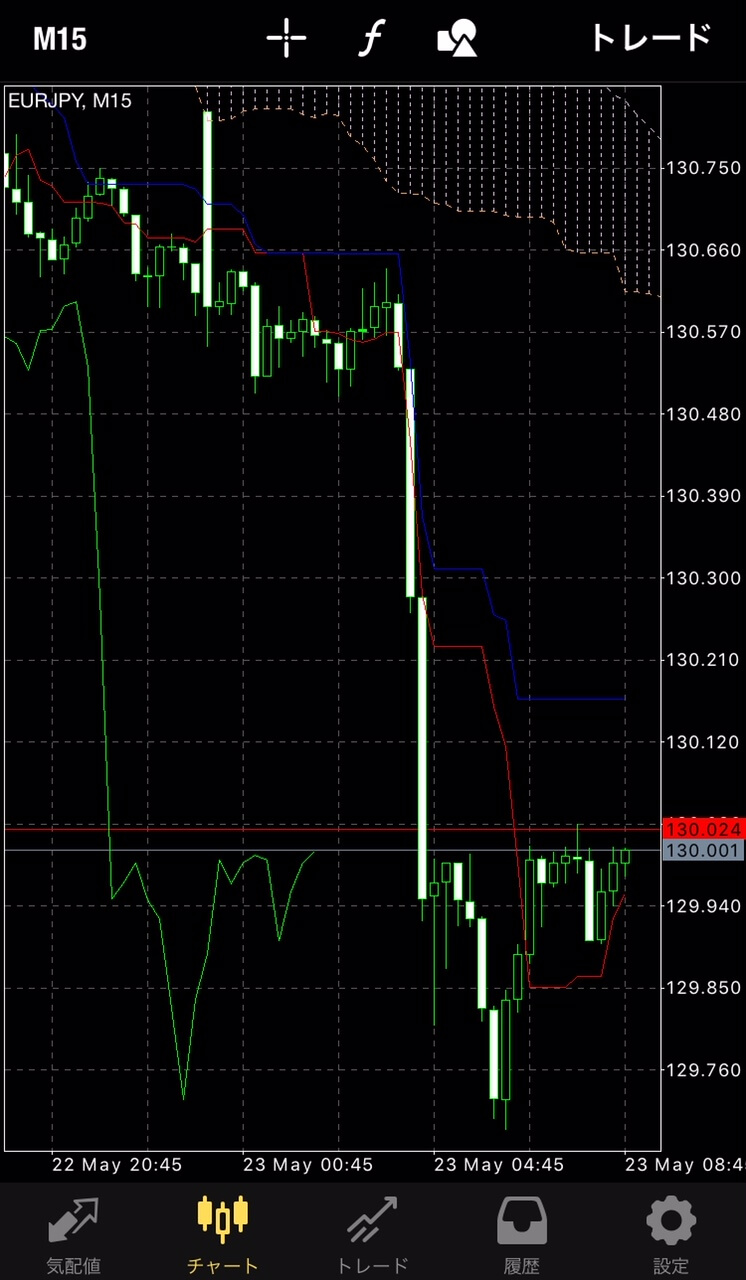Open the 履歴 history tab
The image size is (746, 1280).
pos(522,1234)
